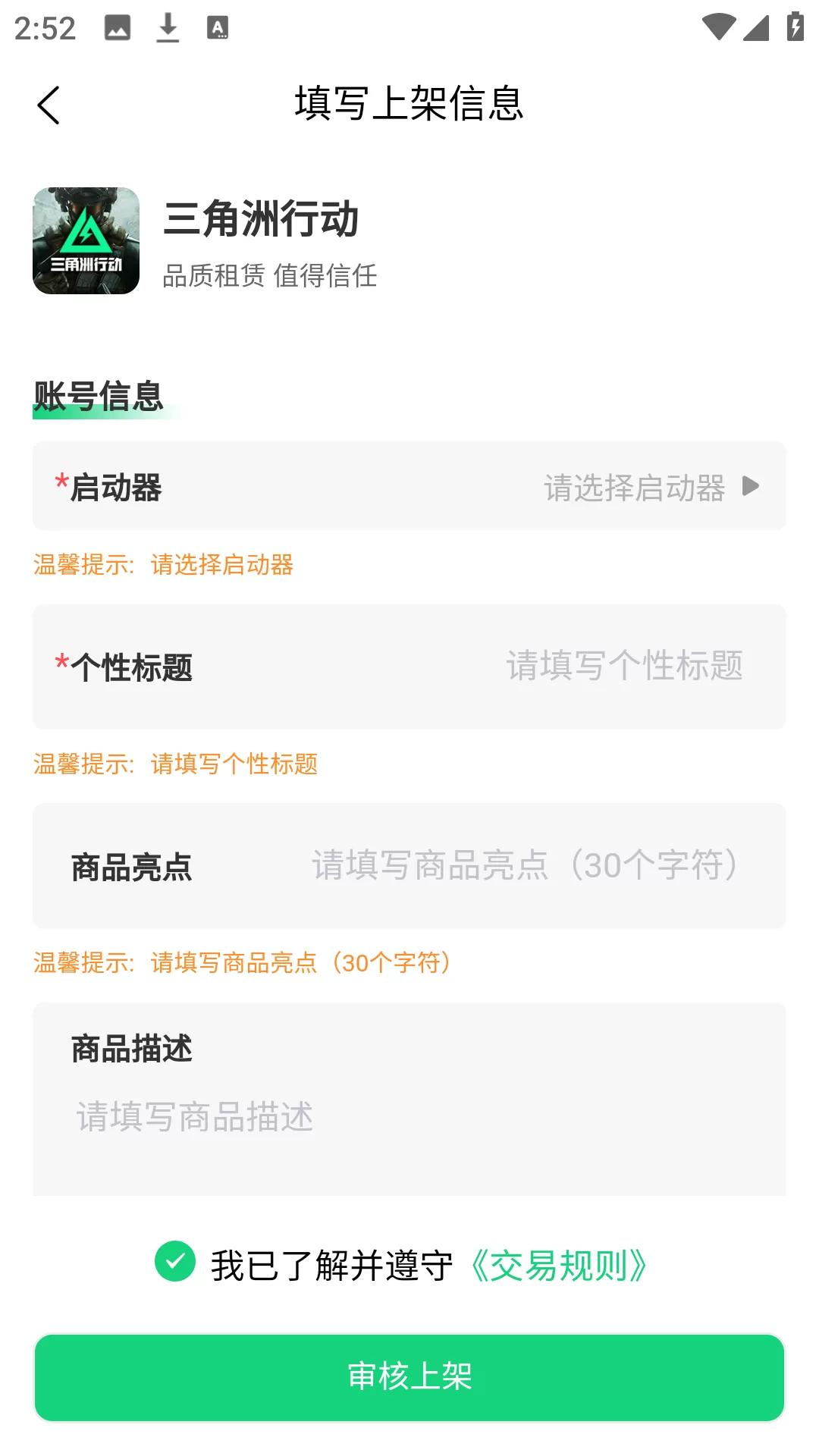
Task: Tap the back arrow to return
Action: pyautogui.click(x=49, y=105)
